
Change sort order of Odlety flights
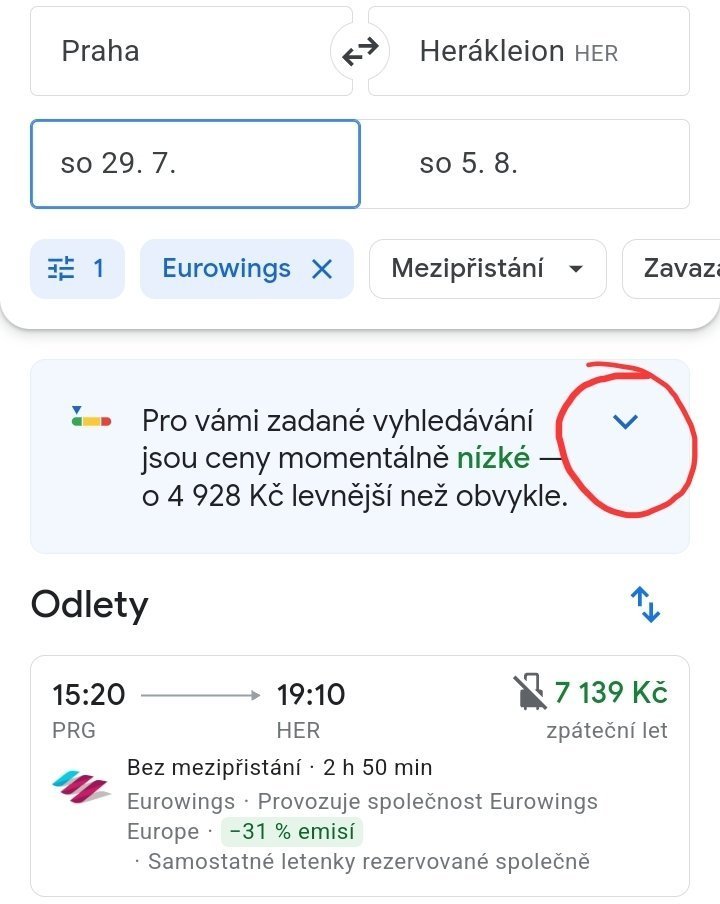645,605
